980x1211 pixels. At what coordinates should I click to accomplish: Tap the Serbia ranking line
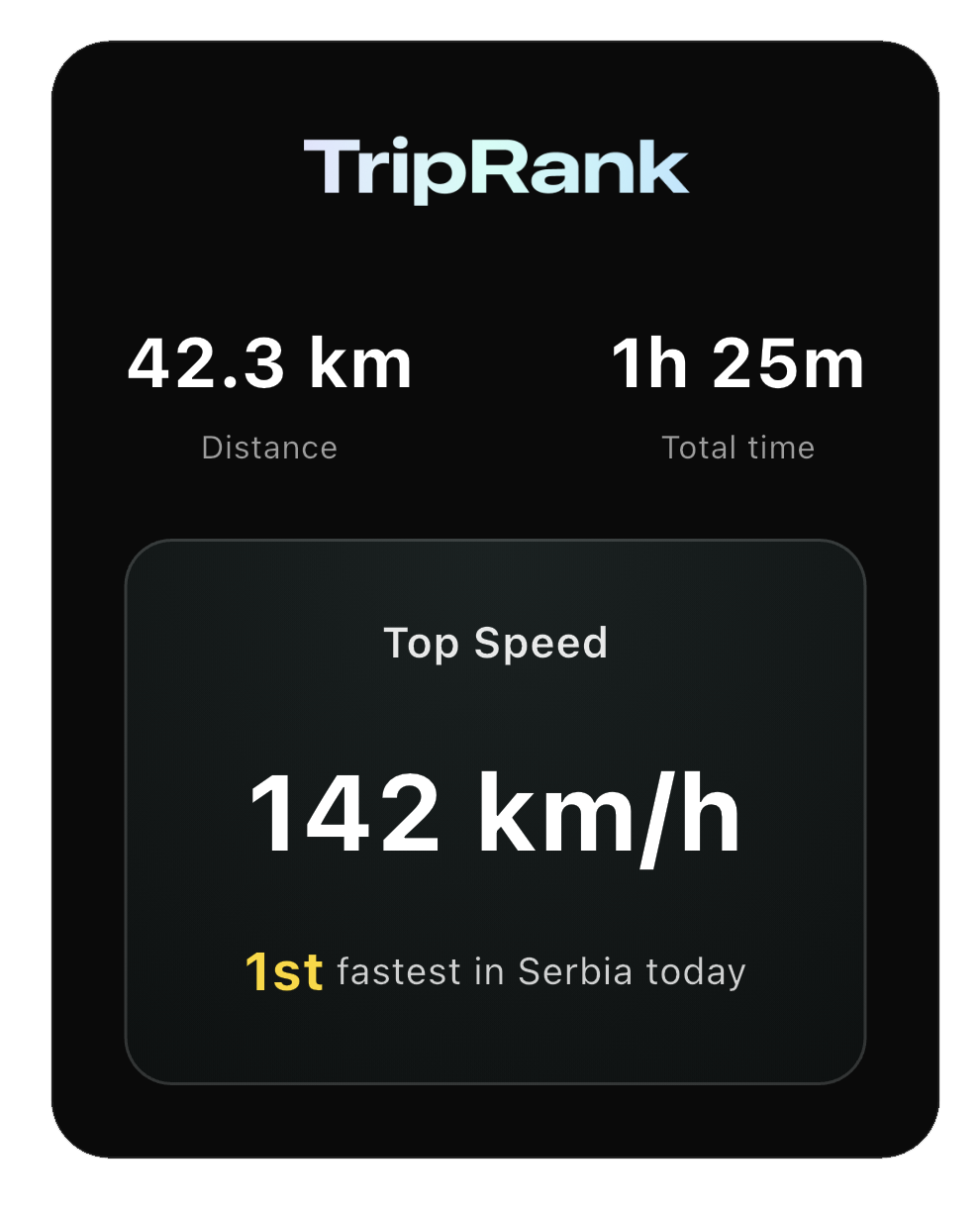(495, 972)
